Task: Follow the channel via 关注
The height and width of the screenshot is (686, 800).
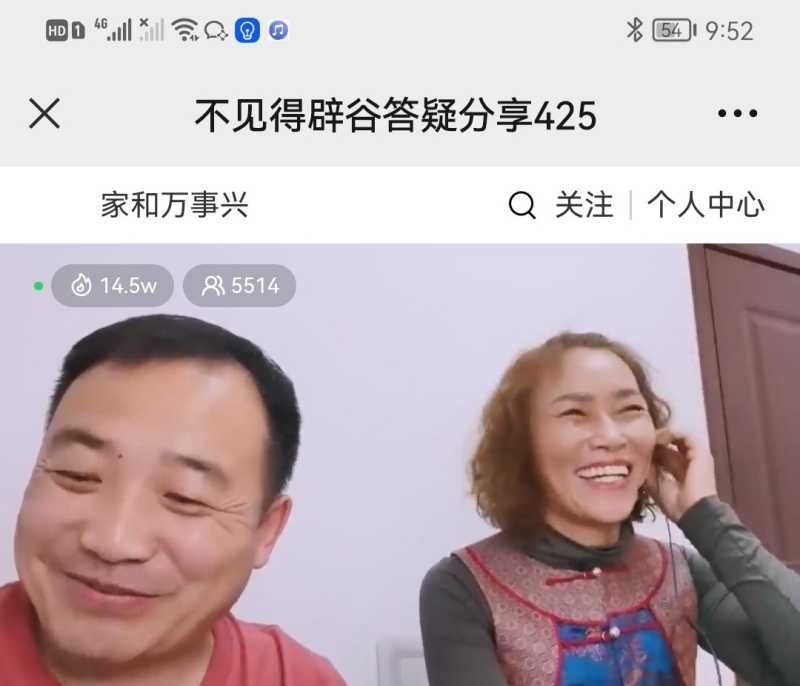Action: [584, 206]
